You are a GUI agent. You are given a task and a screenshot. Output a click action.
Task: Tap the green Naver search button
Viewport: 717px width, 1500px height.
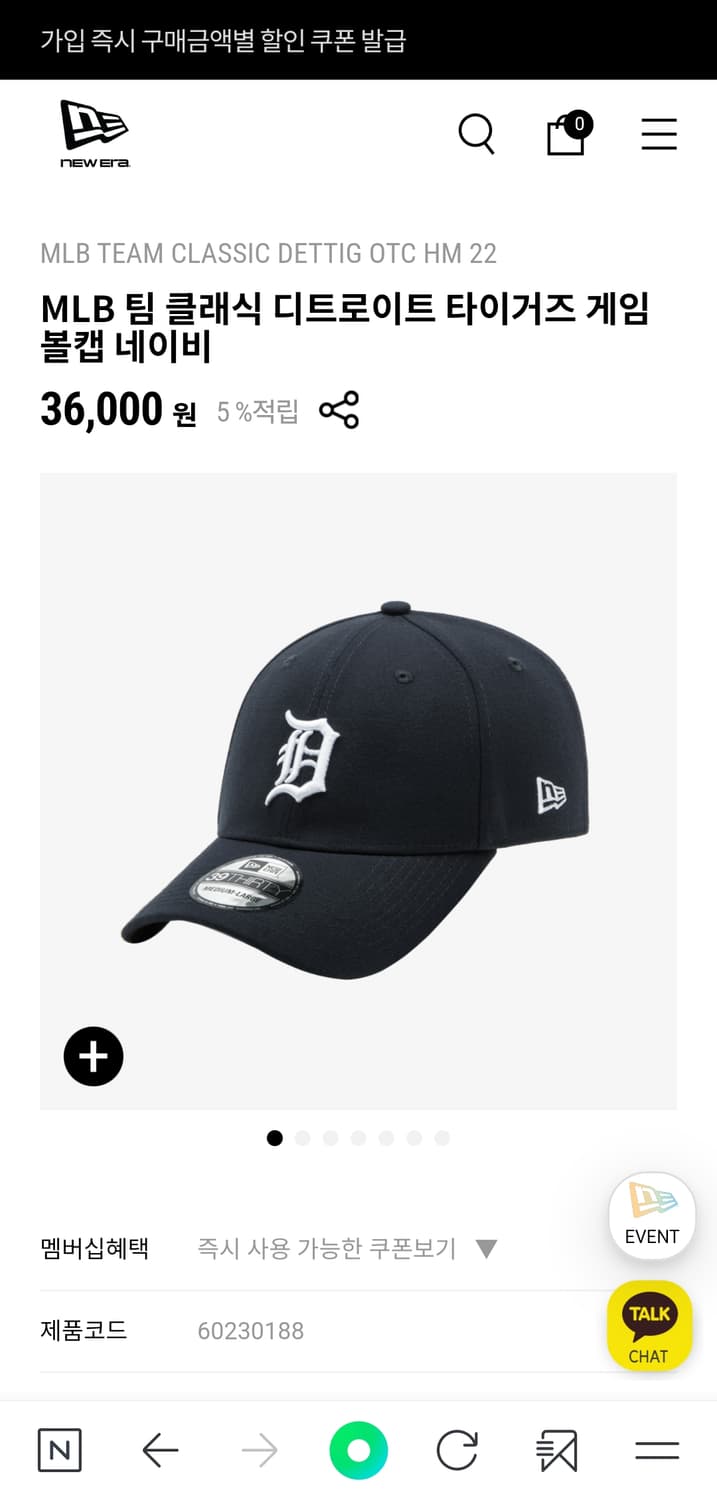pyautogui.click(x=358, y=1450)
